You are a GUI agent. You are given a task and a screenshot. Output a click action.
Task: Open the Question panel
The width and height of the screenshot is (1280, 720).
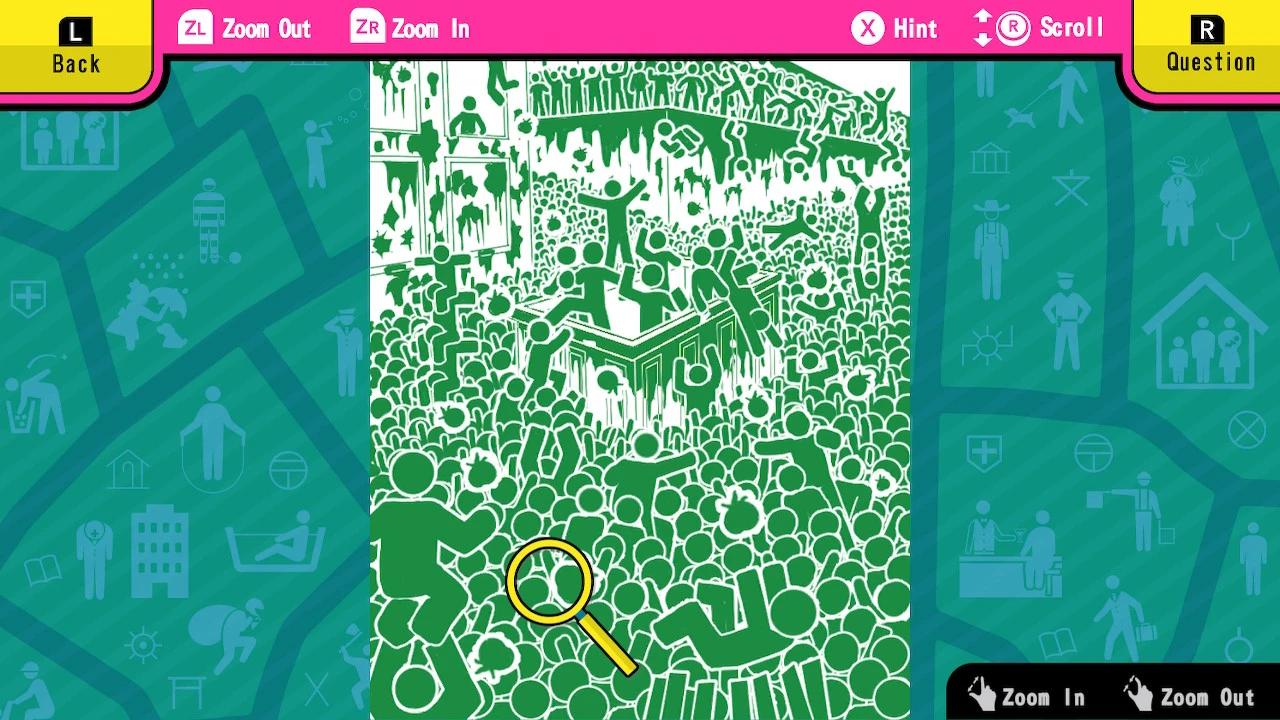1209,46
